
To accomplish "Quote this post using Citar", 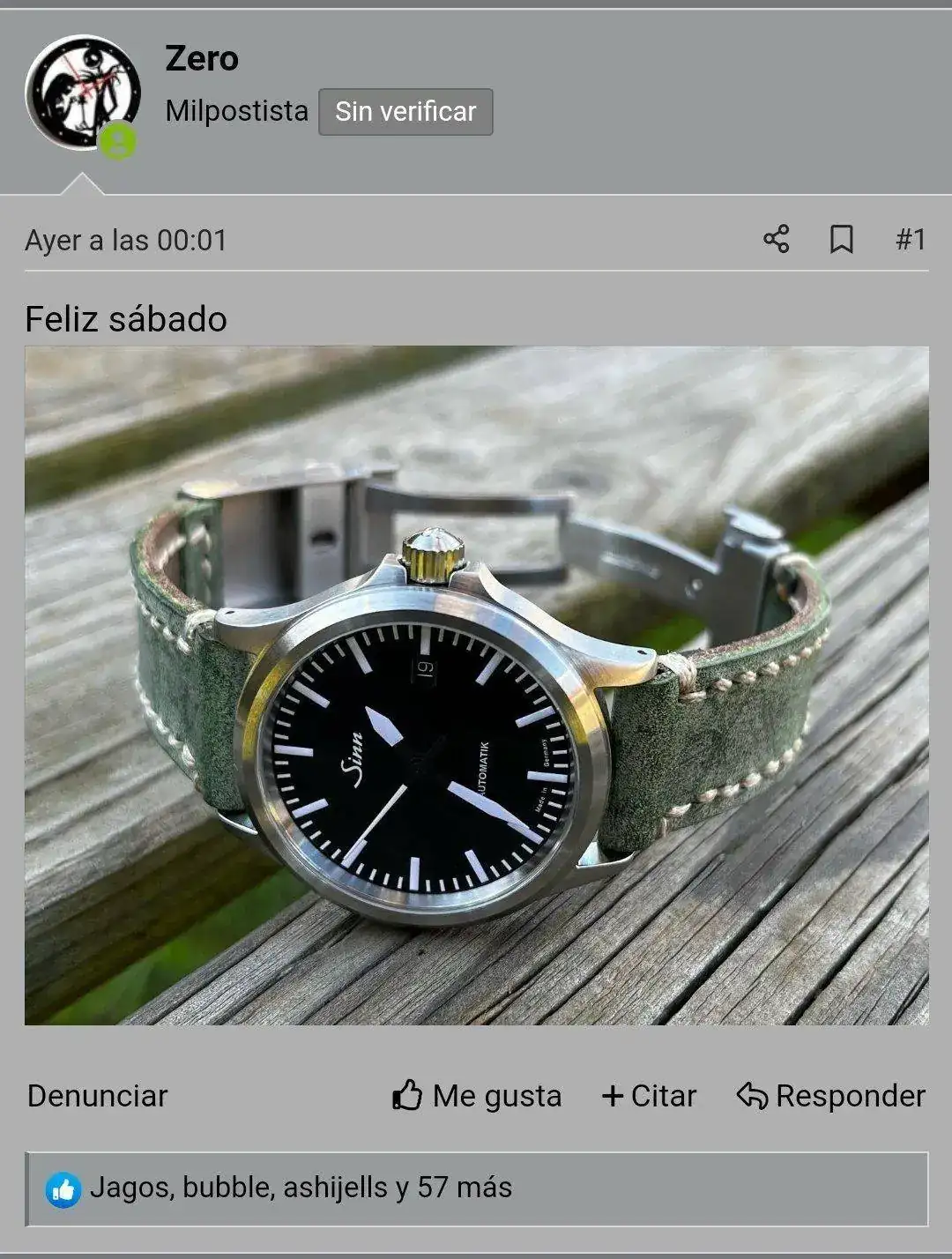I will pos(649,1096).
